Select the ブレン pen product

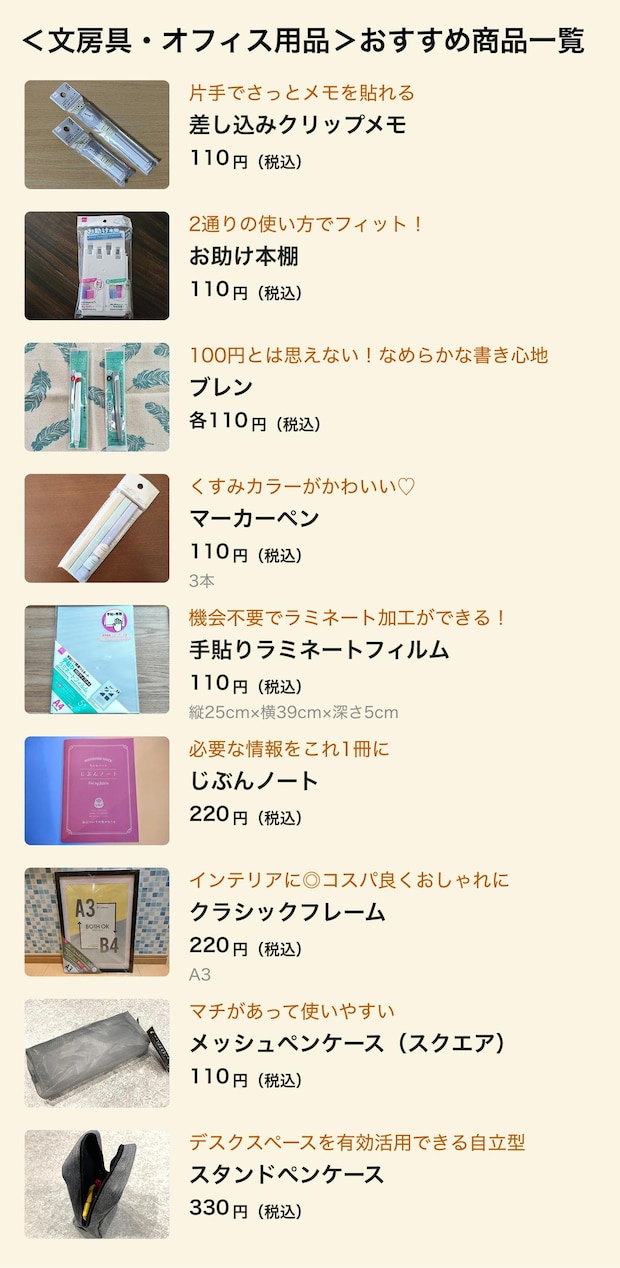pos(221,388)
